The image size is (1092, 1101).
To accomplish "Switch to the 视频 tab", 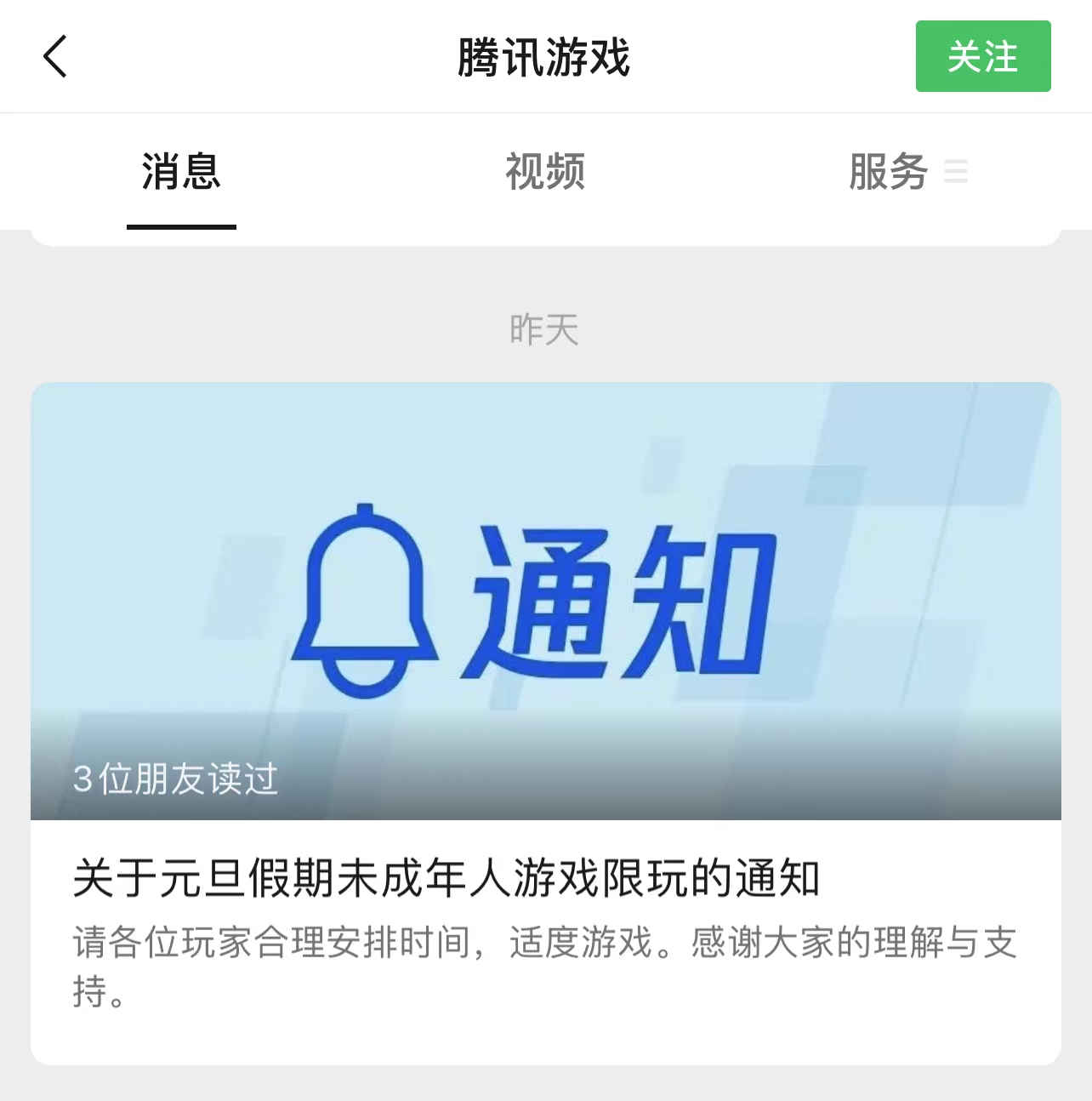I will (x=545, y=172).
